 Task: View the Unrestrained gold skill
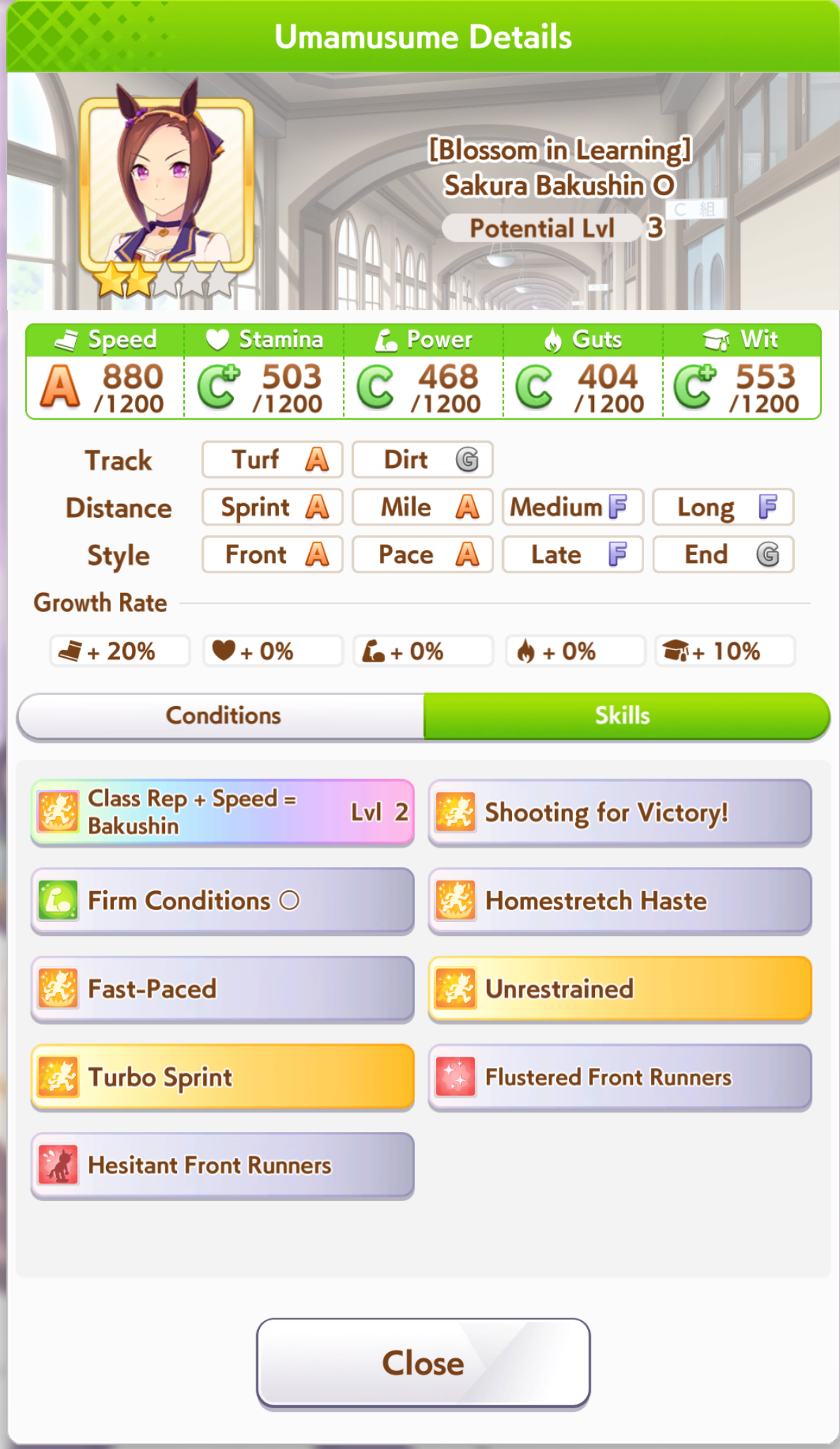(x=620, y=989)
